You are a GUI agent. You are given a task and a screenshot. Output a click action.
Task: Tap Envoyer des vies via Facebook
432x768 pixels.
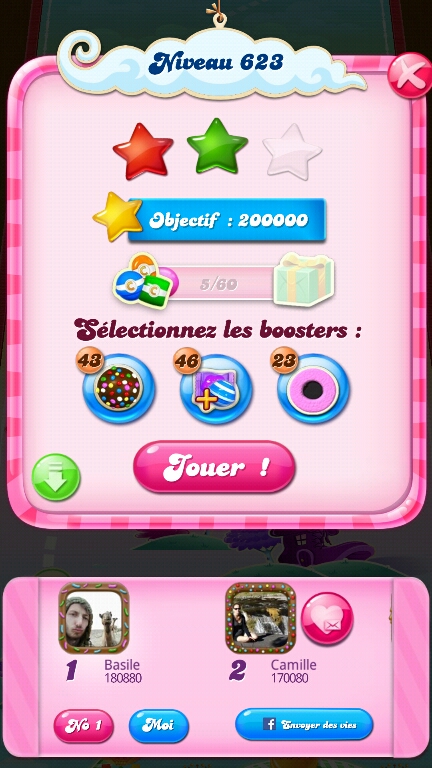pos(304,724)
